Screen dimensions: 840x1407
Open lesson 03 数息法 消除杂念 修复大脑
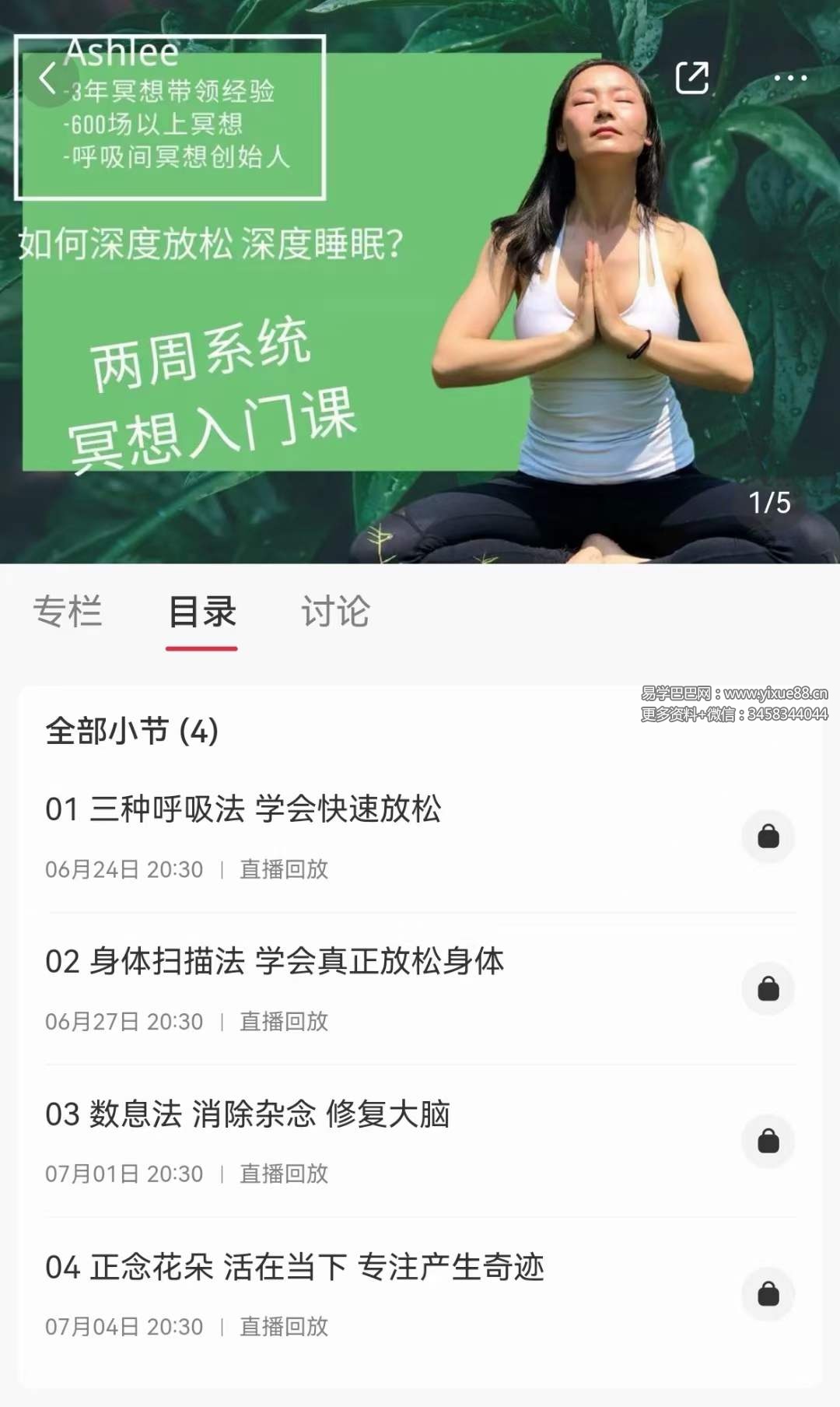tap(249, 1114)
